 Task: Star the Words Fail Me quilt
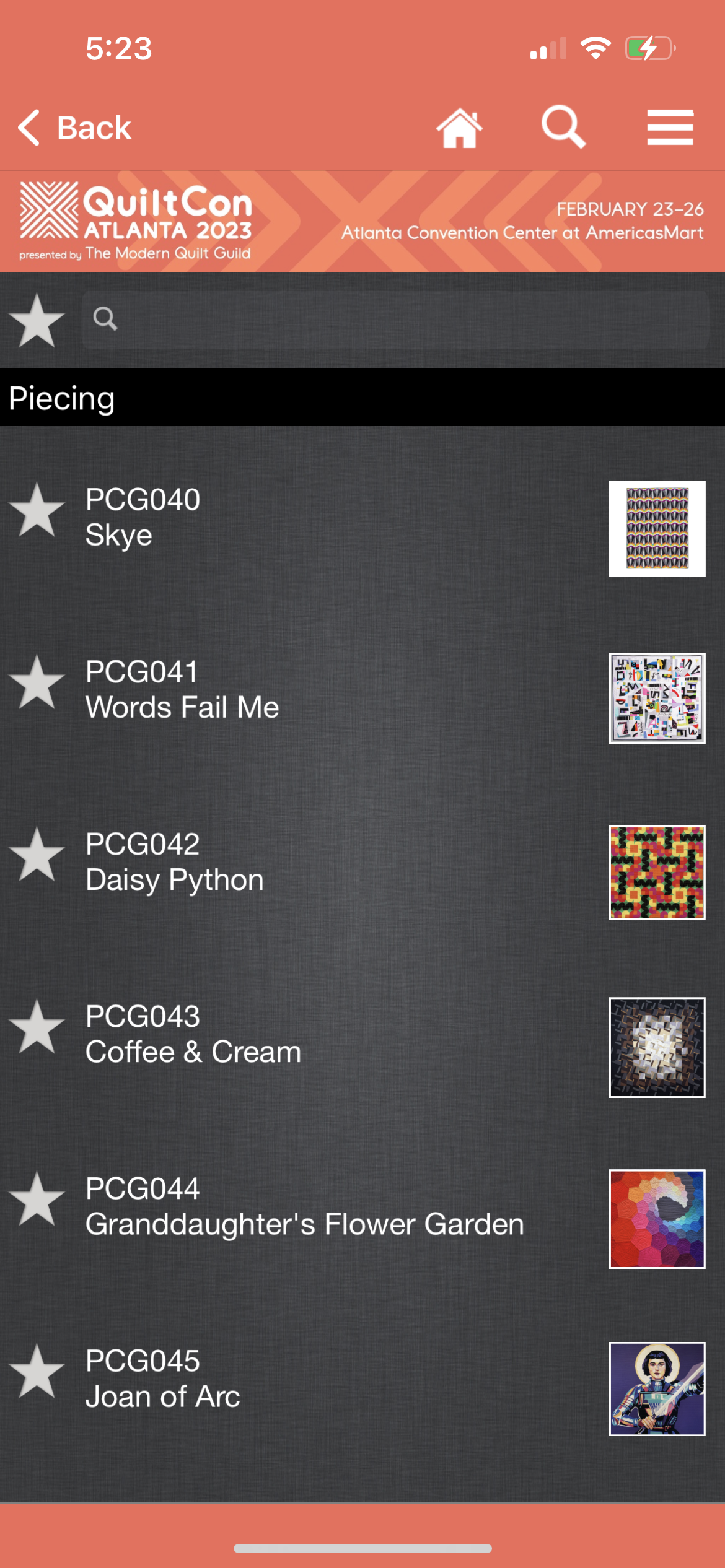pos(37,682)
